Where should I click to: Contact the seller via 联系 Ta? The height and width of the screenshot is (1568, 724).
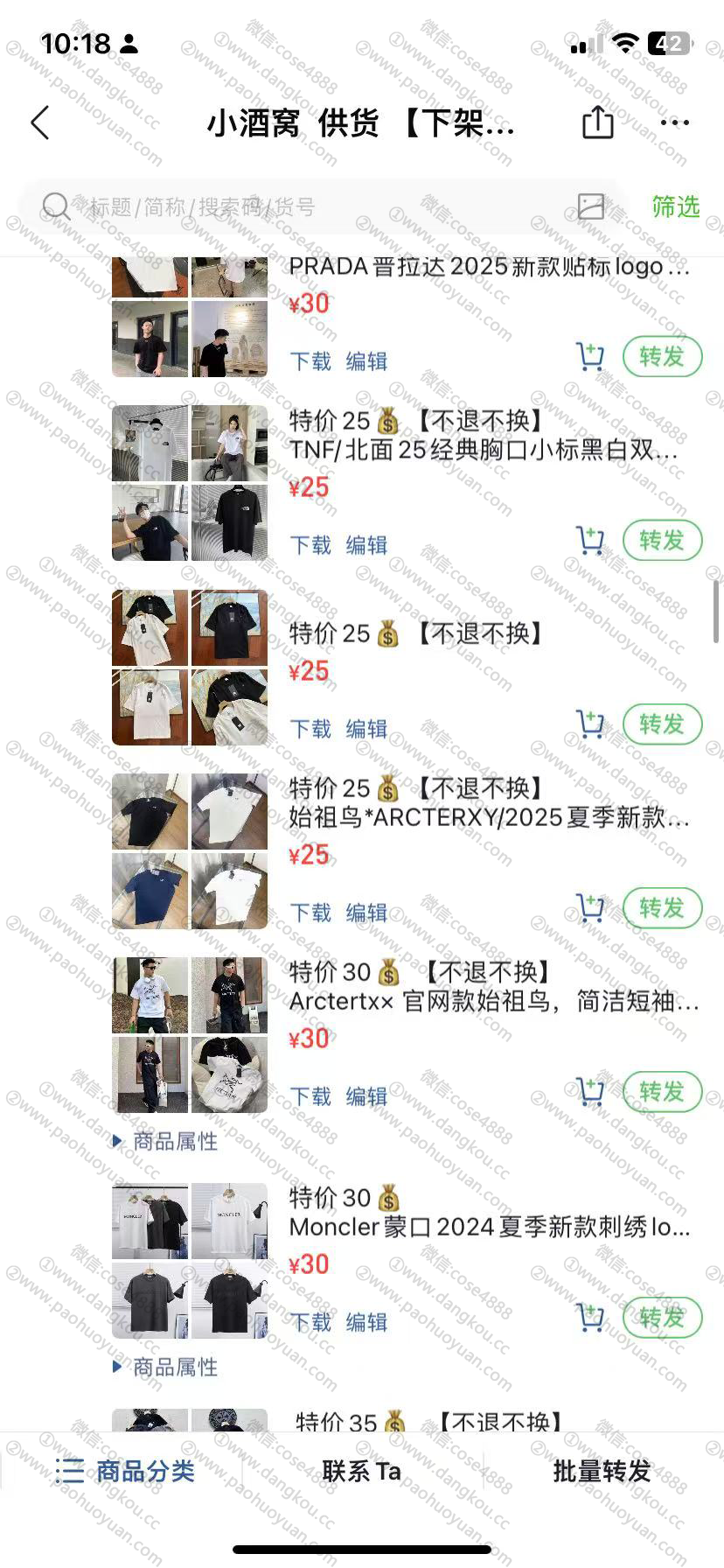click(x=361, y=1471)
